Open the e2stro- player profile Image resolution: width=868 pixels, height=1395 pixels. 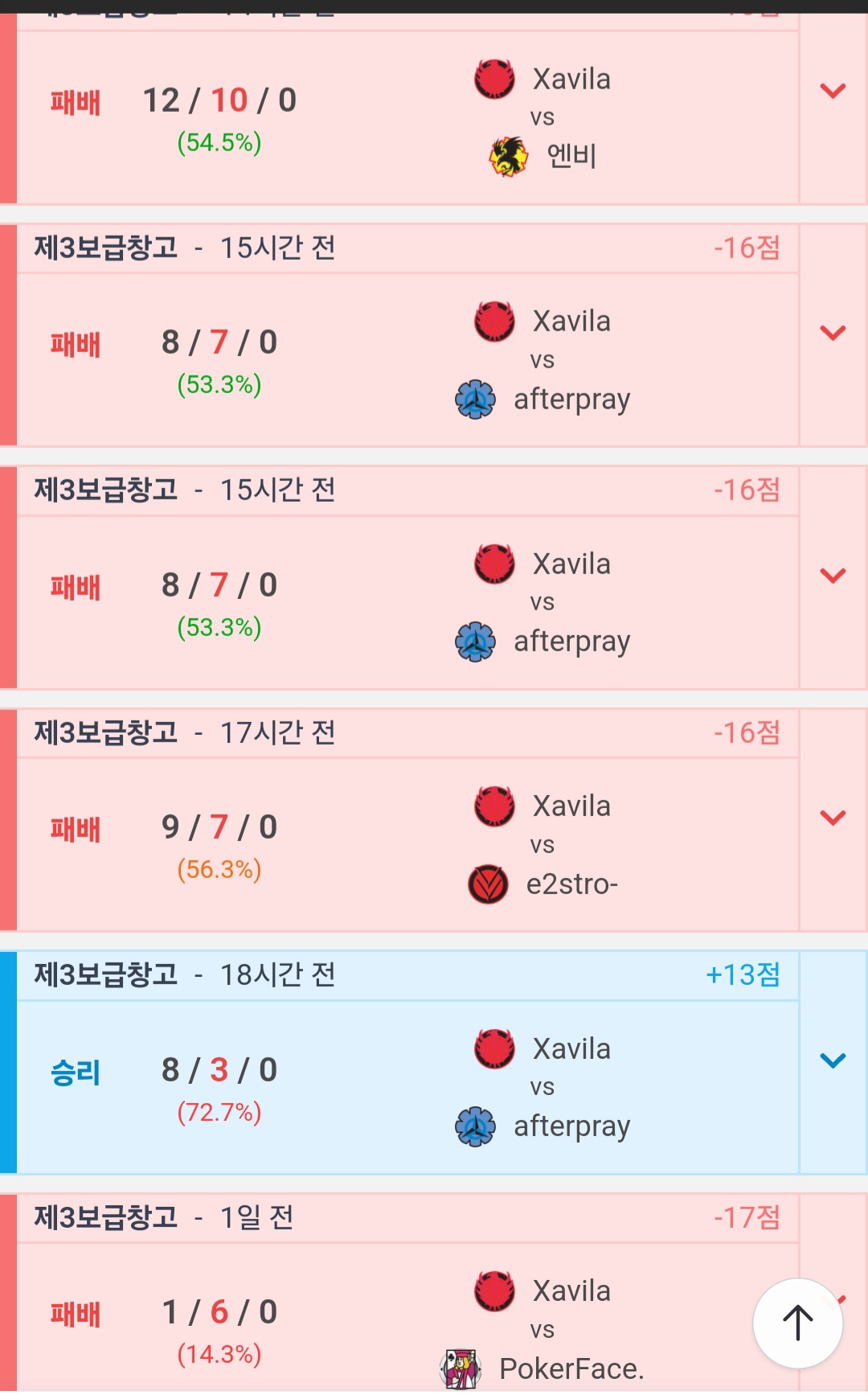[x=571, y=884]
